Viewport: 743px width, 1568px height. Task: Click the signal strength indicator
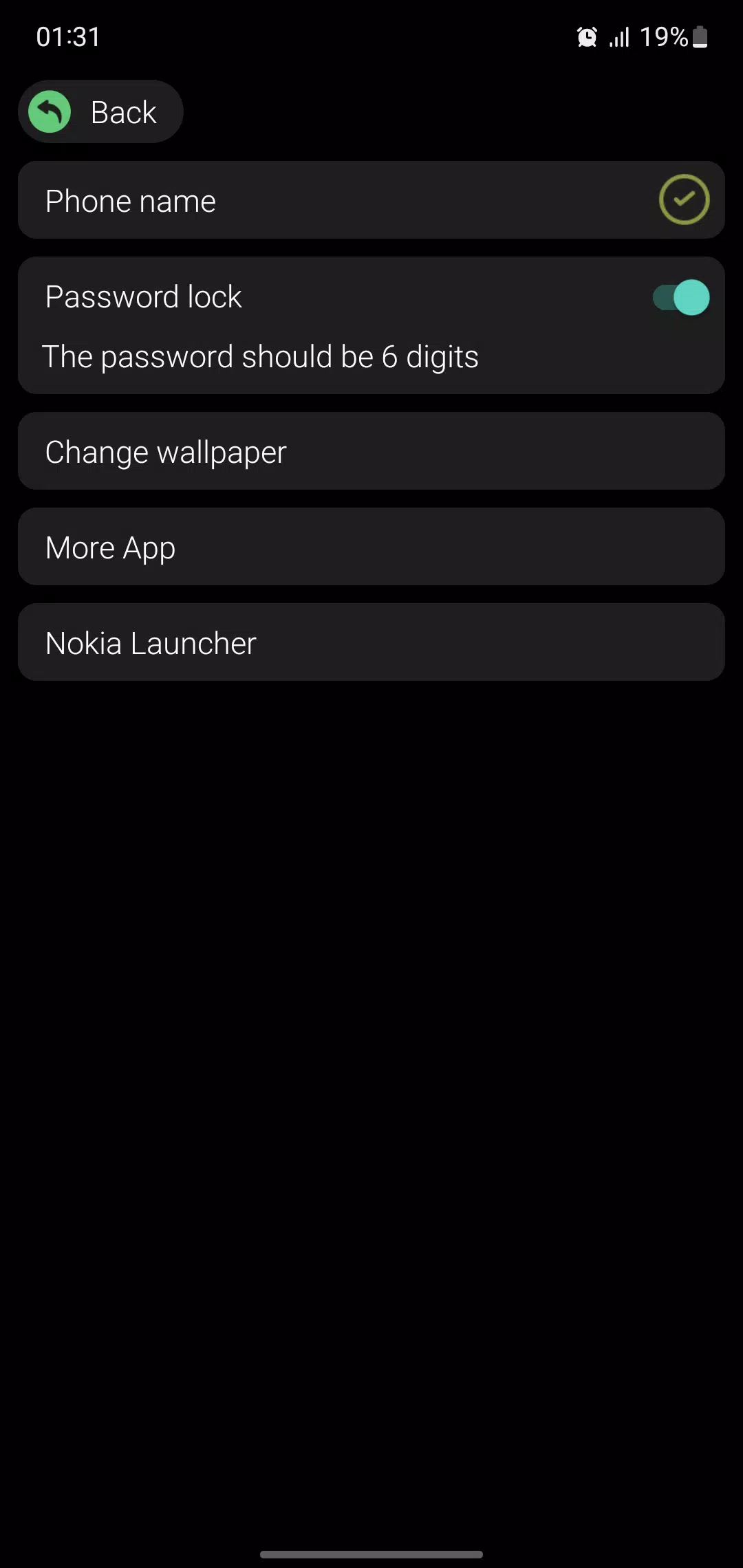point(619,36)
